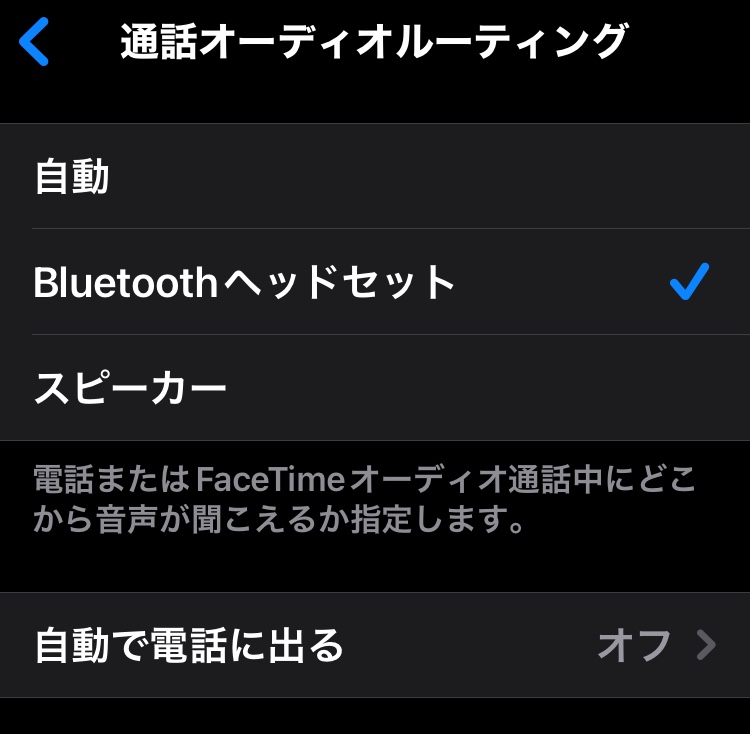Go back from 通話オーディオルーティング screen
Screen dimensions: 750x734
[34, 42]
